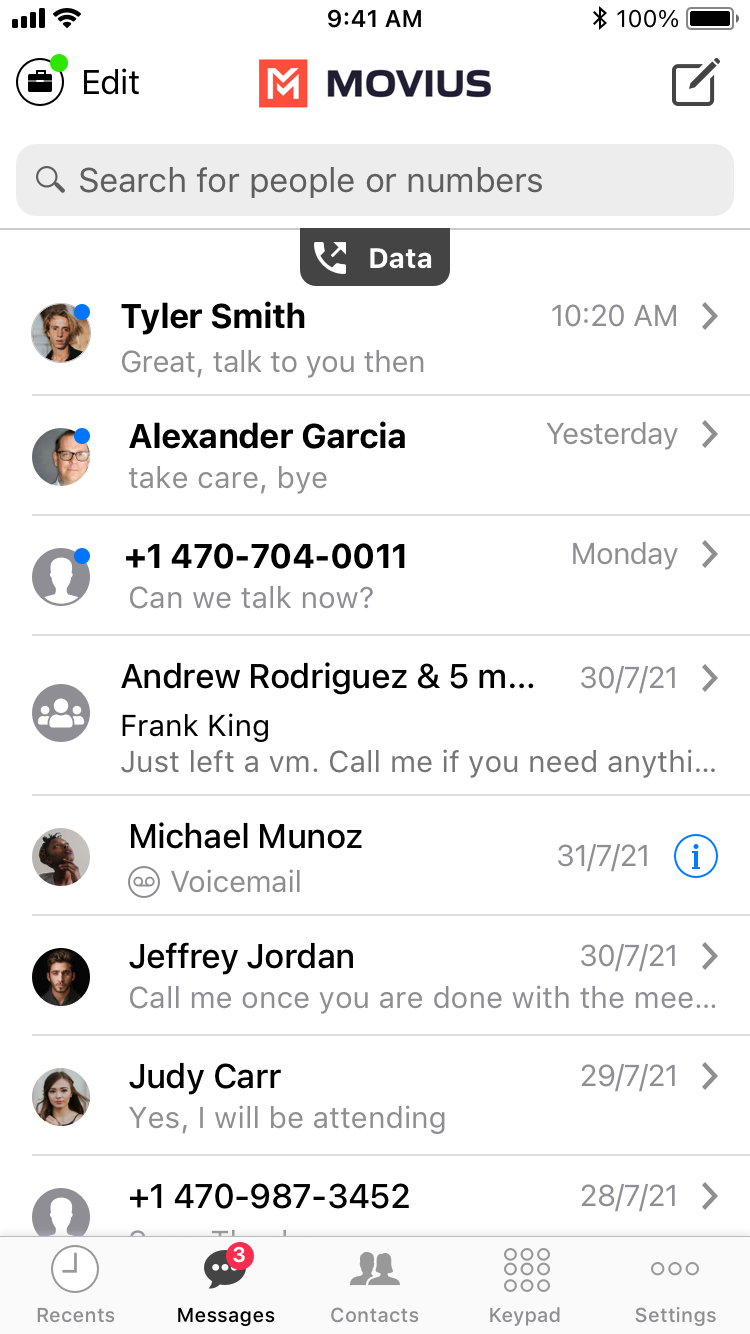View info for Michael Munoz's voicemail
This screenshot has width=750, height=1334.
click(695, 857)
